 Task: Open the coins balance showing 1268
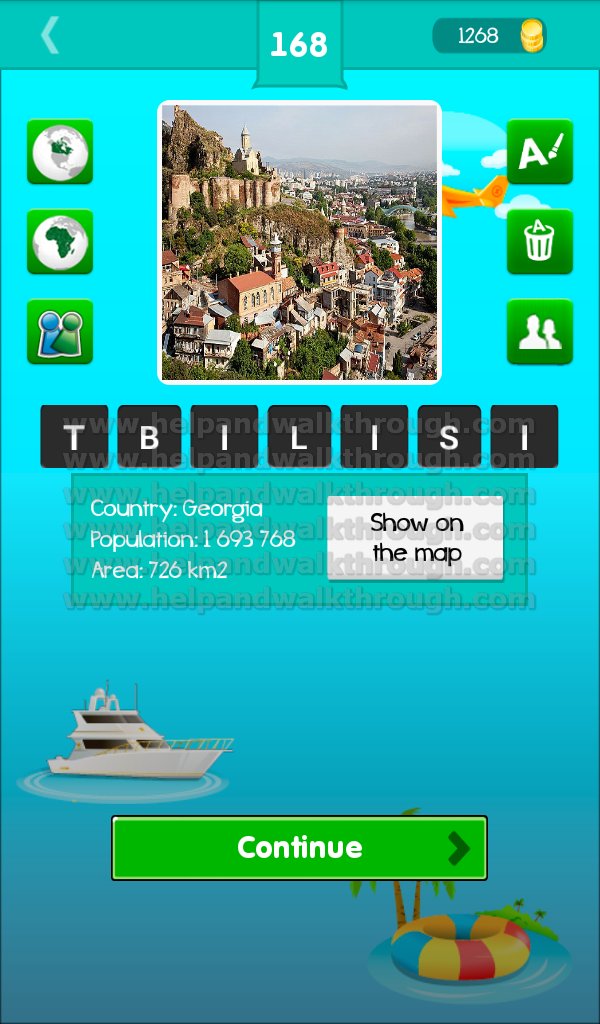point(490,35)
